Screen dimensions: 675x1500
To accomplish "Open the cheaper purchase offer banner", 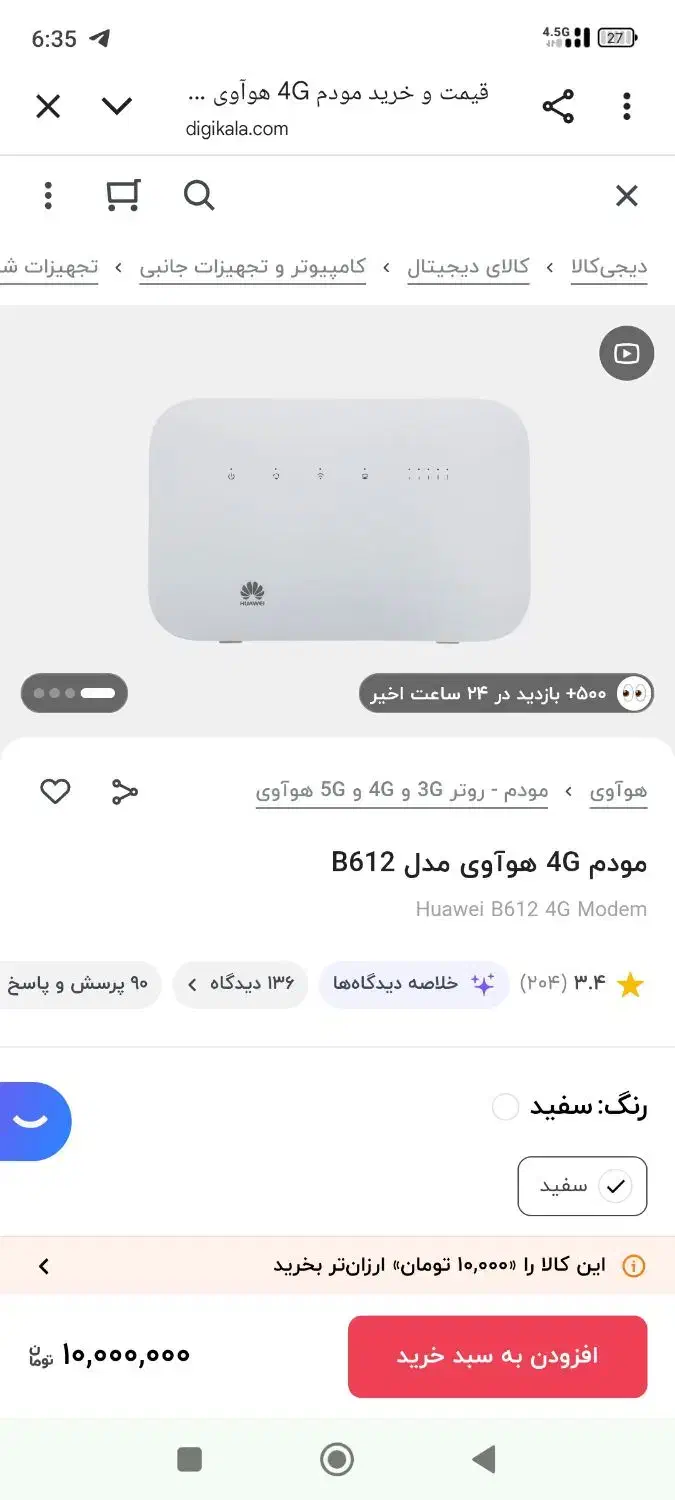I will coord(337,1266).
